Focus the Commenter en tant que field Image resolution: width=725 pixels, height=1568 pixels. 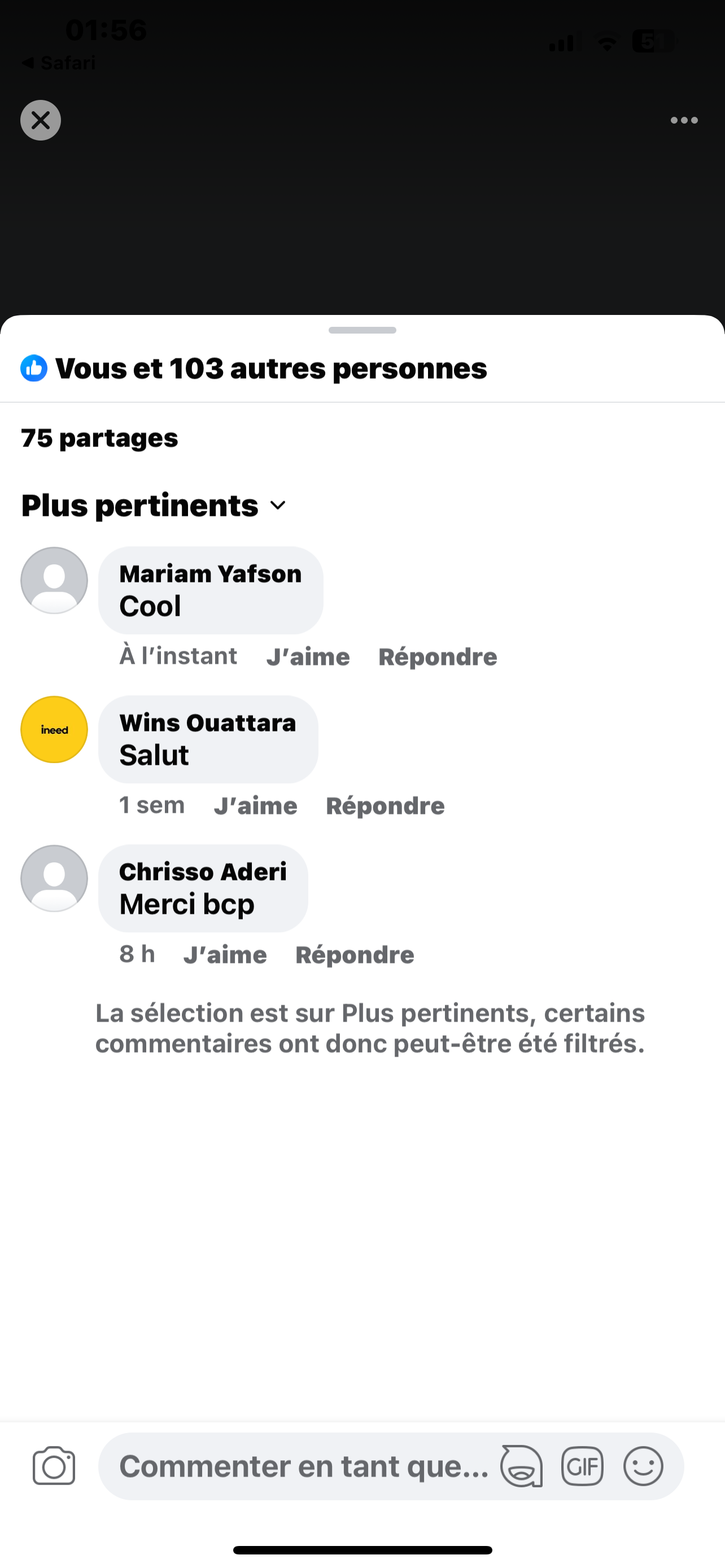[x=303, y=1466]
